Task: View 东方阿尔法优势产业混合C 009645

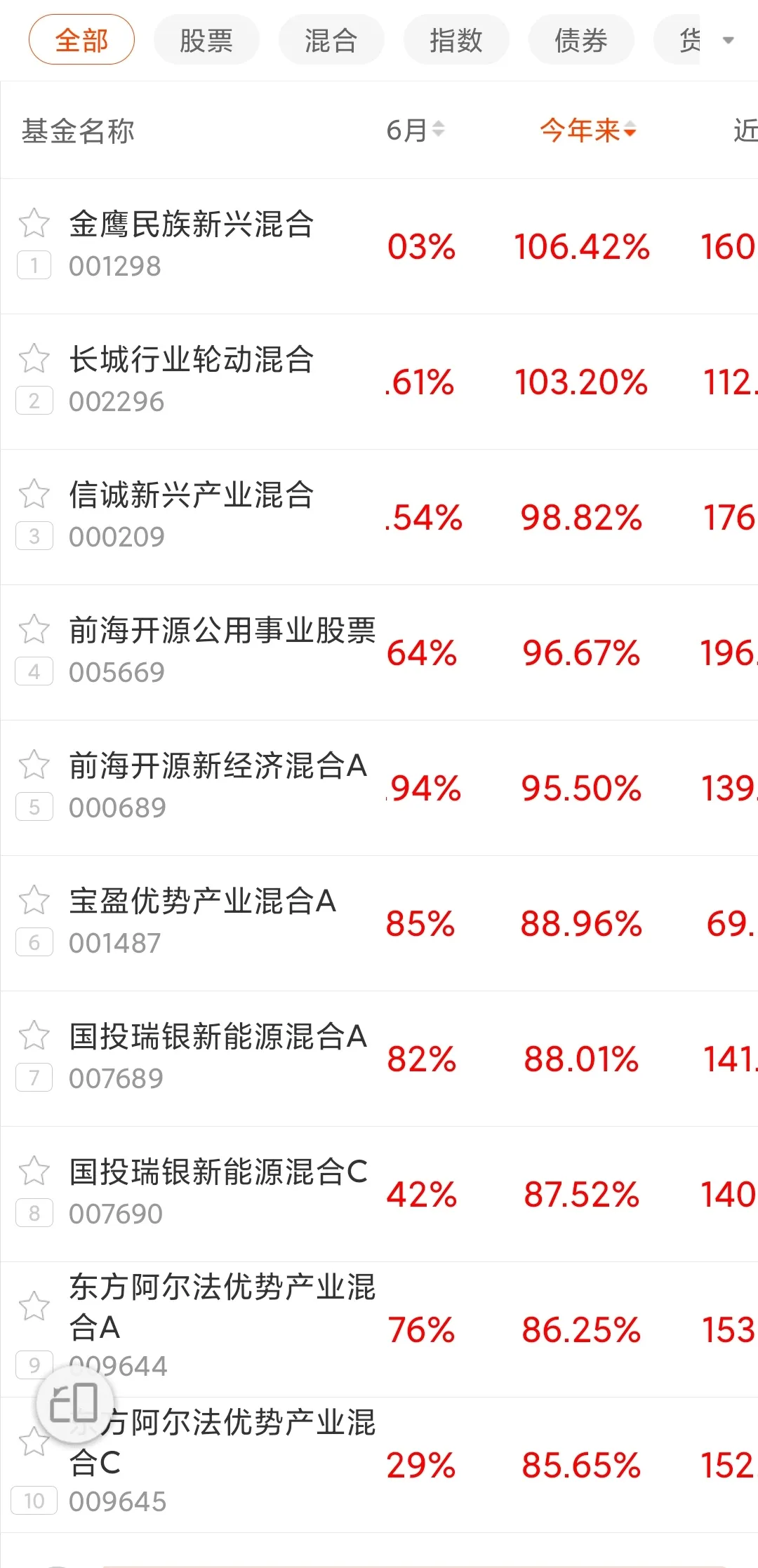Action: pyautogui.click(x=379, y=1464)
